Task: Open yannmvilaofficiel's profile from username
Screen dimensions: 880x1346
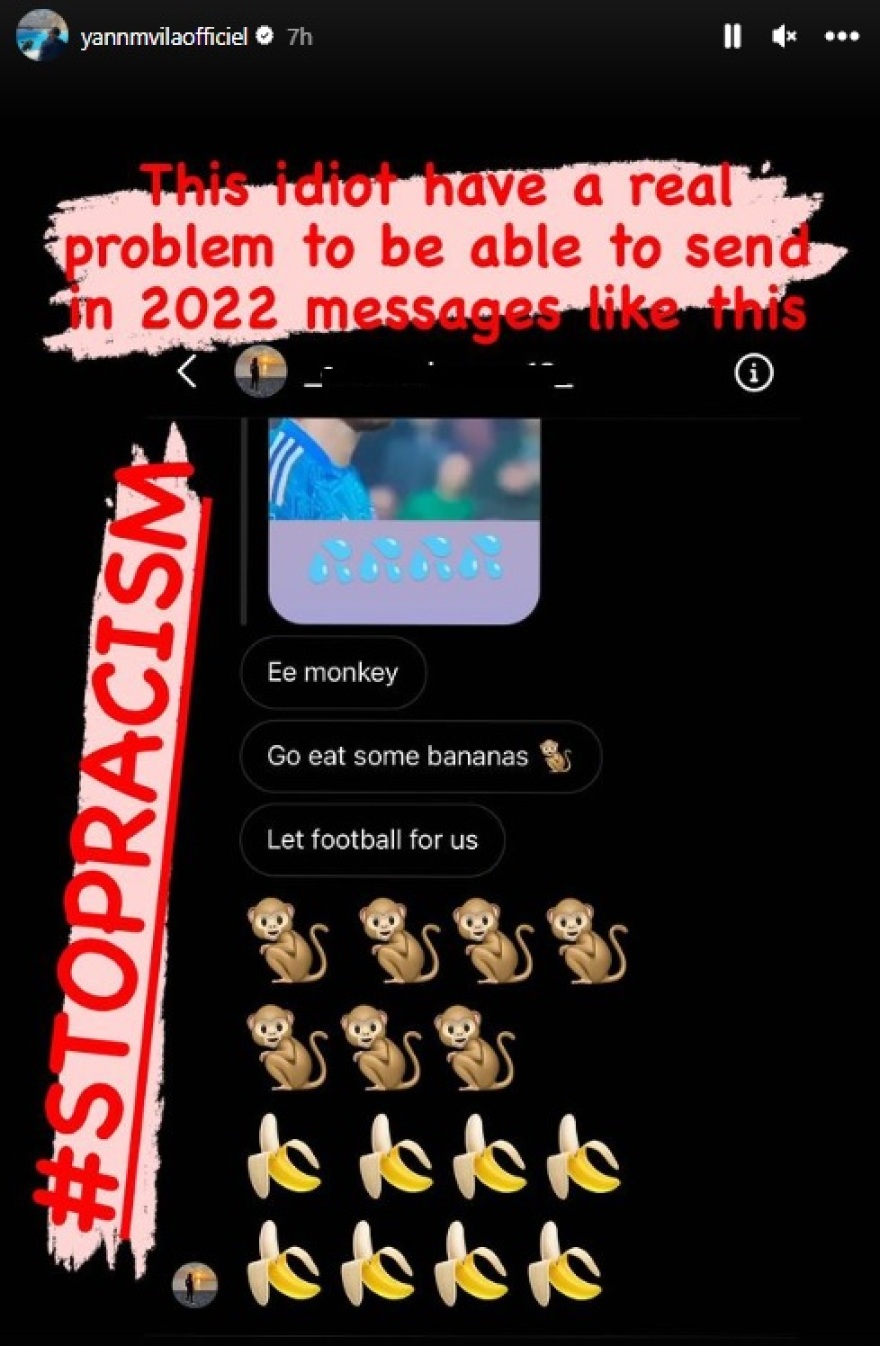Action: click(x=164, y=37)
